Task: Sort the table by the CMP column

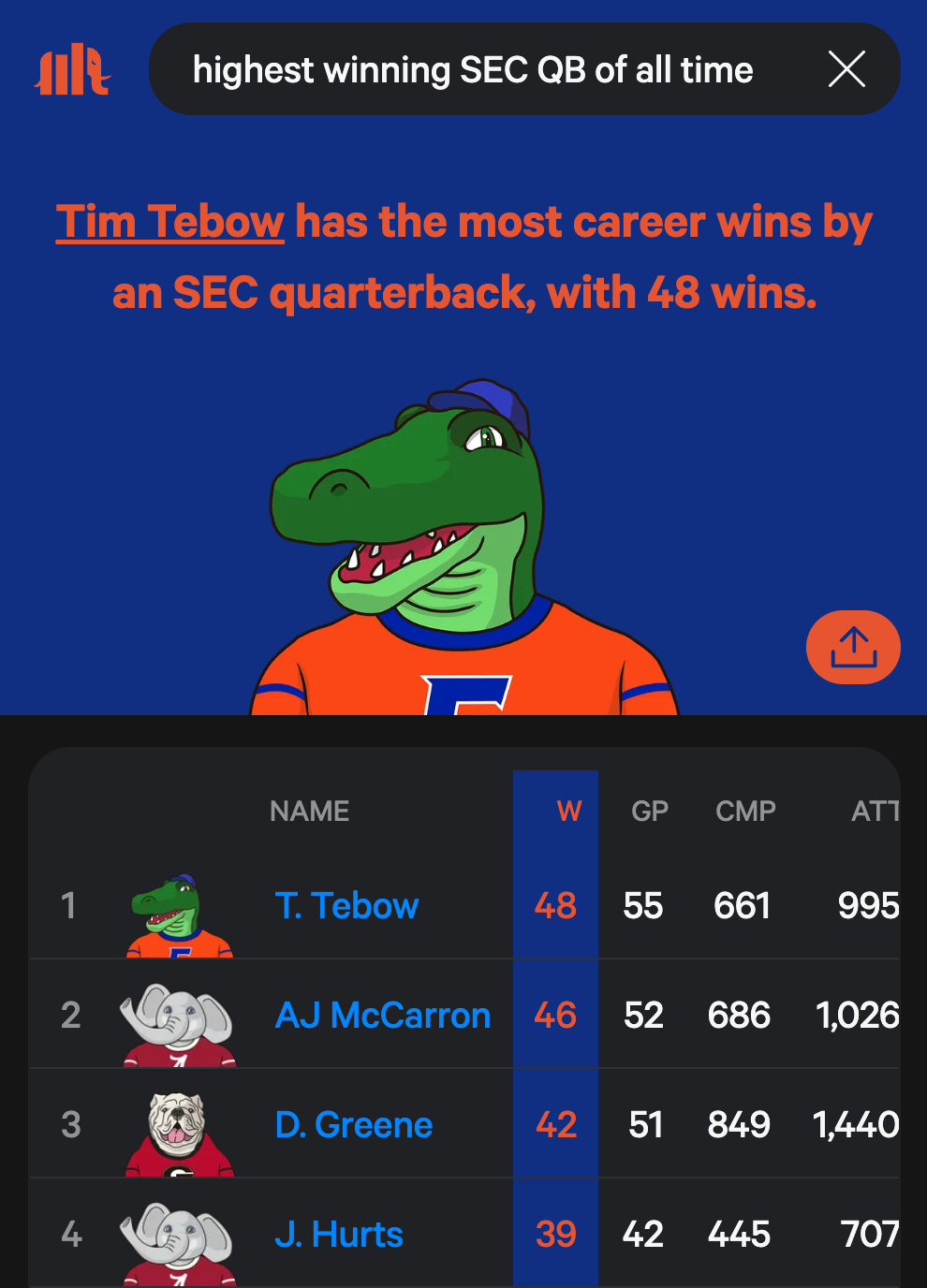Action: click(x=745, y=811)
